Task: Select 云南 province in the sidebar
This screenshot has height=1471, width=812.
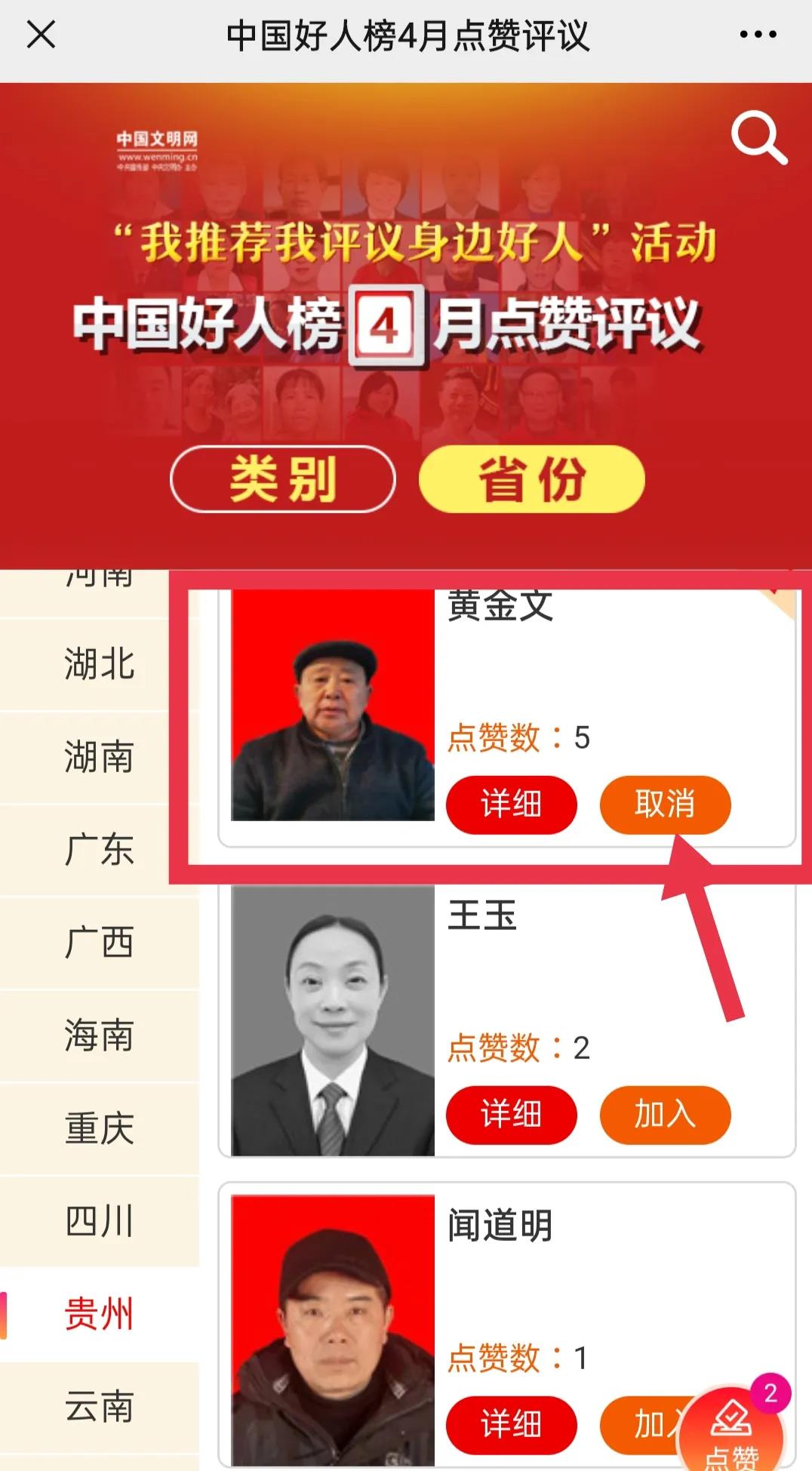Action: (99, 1407)
